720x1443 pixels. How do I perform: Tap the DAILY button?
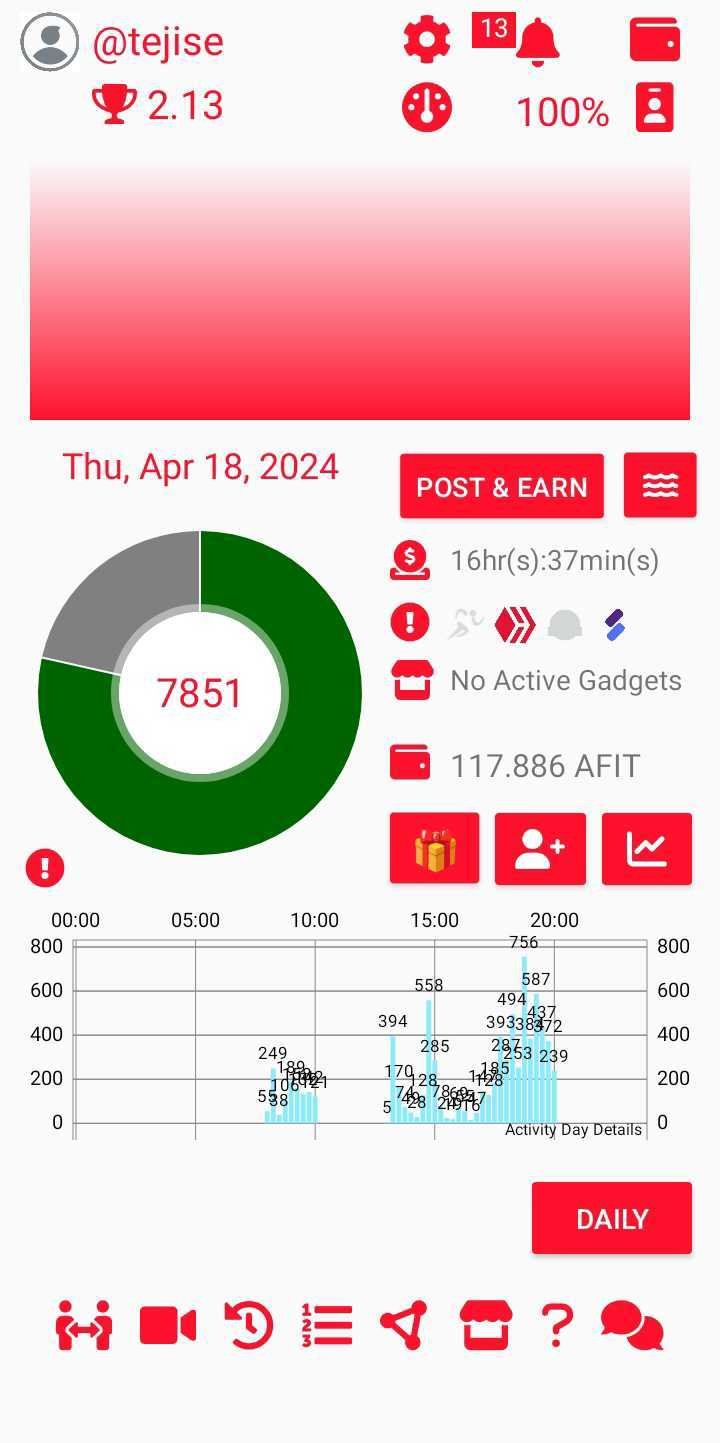click(612, 1218)
